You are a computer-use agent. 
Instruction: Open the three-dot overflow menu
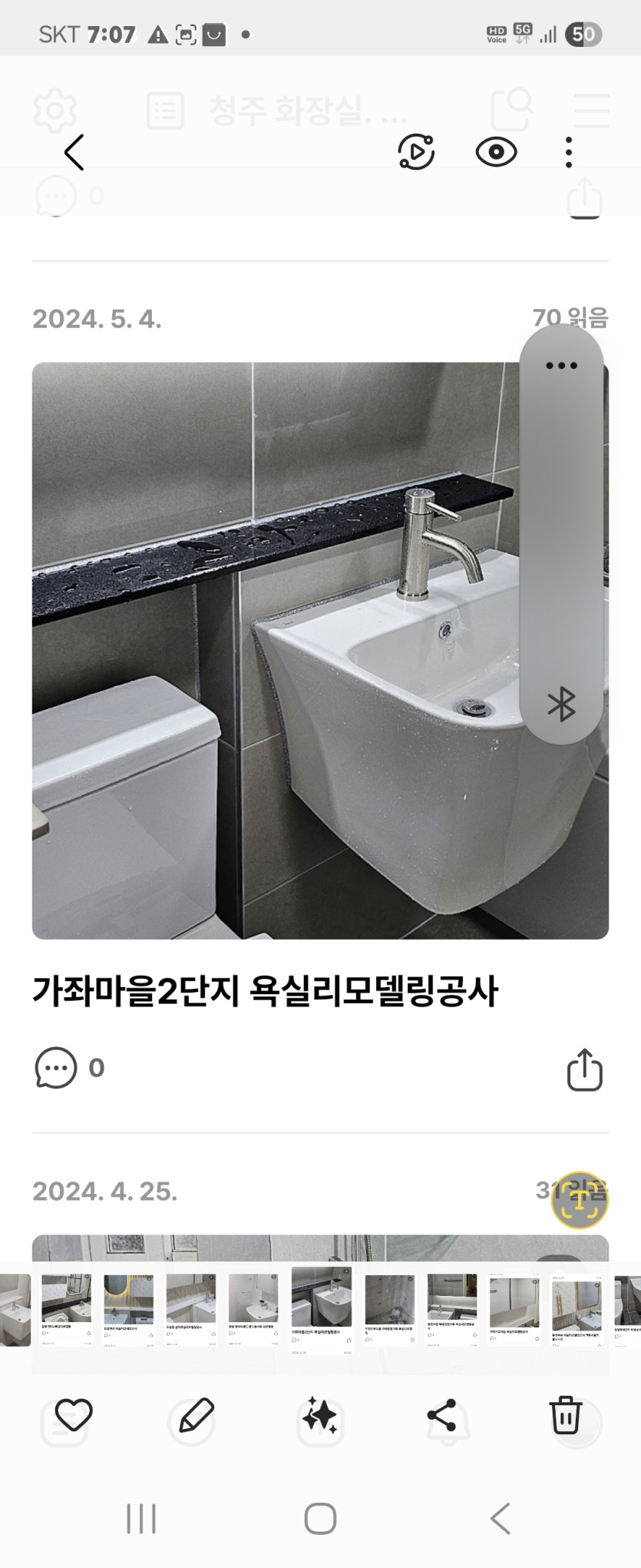569,152
